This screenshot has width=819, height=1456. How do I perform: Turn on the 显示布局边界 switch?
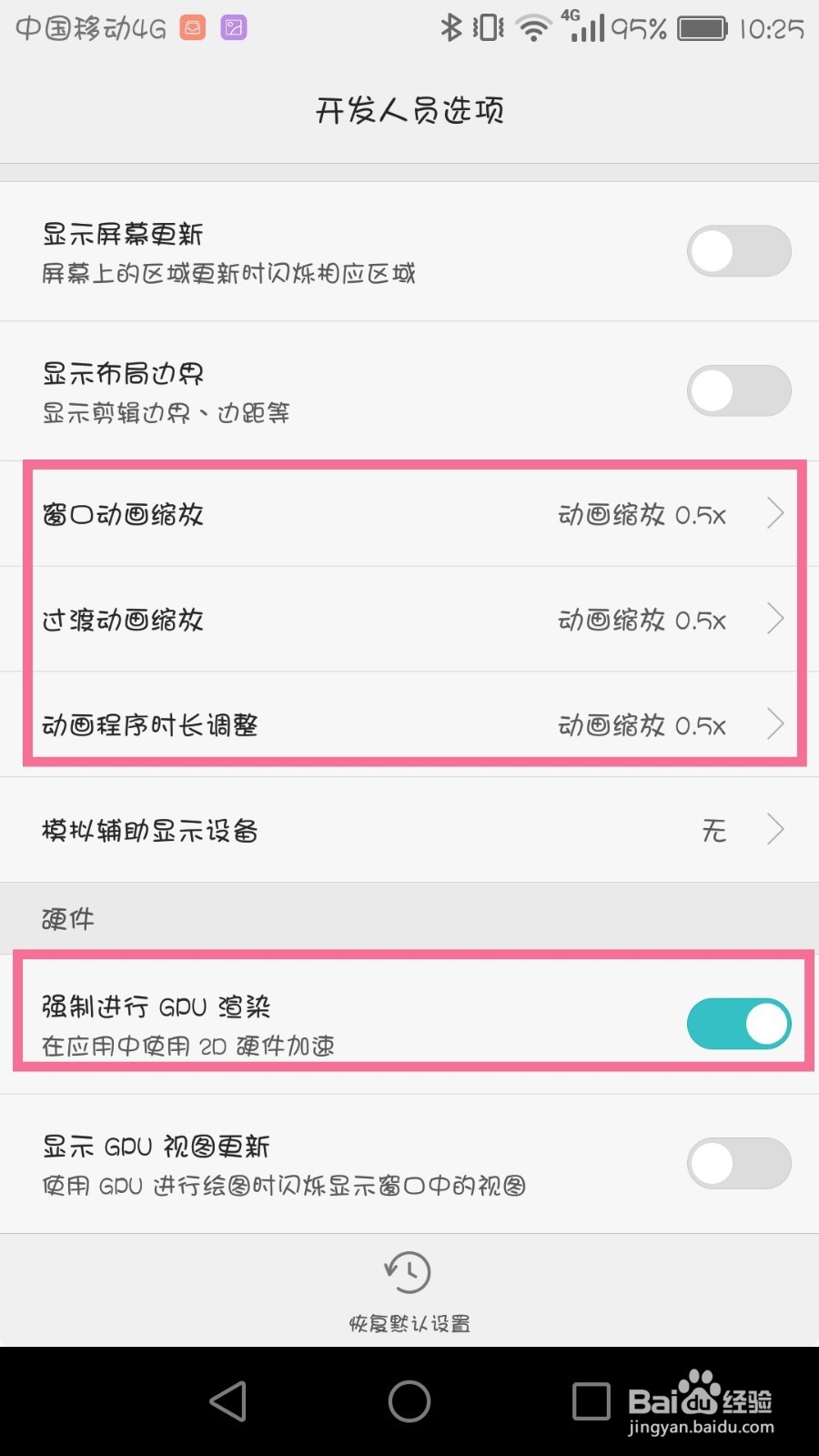point(738,389)
